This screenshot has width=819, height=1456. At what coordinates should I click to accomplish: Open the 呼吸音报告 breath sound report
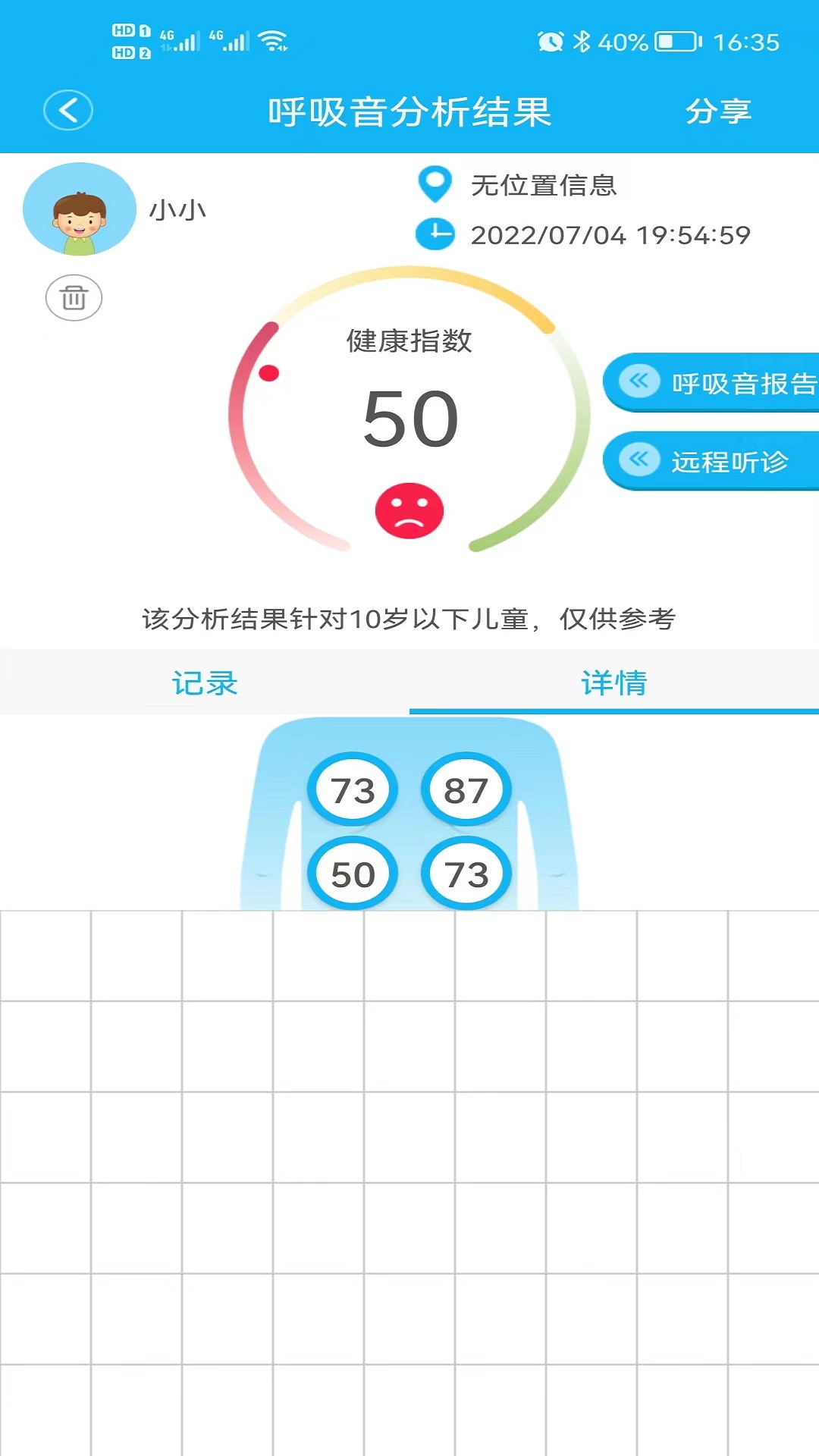click(x=717, y=383)
